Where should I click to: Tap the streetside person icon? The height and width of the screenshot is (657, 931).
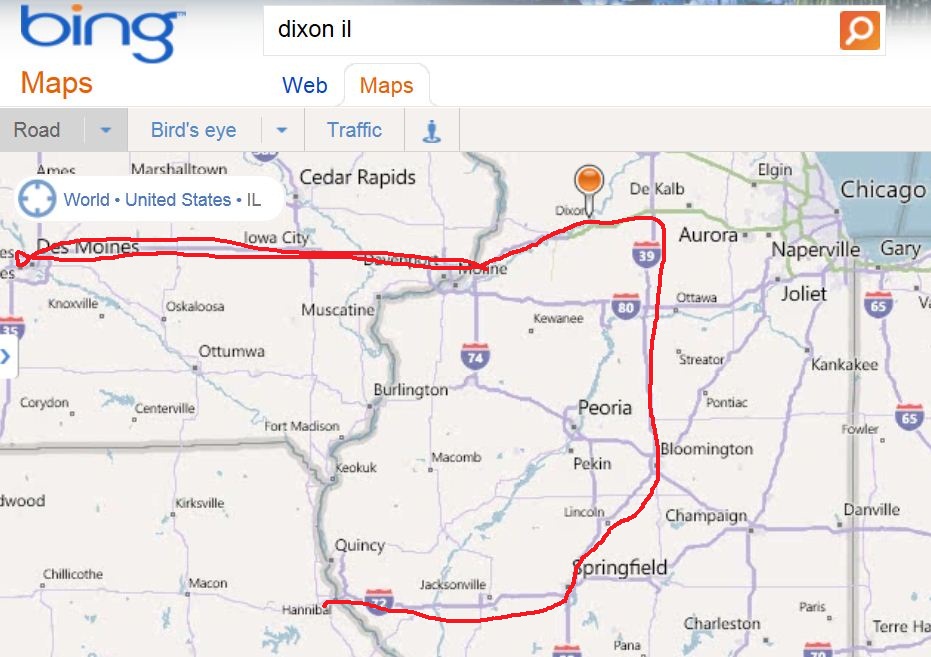[432, 130]
